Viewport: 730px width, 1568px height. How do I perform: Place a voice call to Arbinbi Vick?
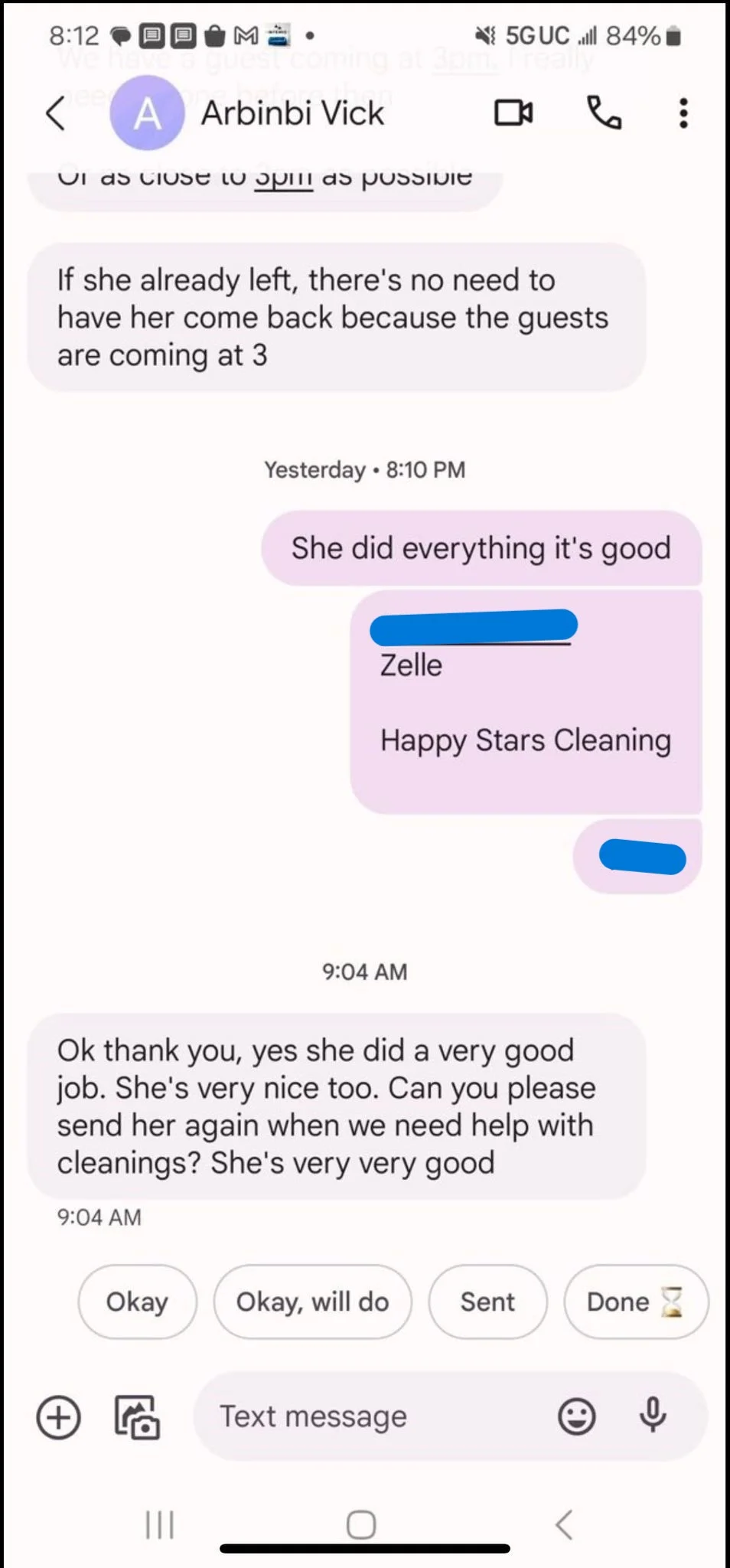click(604, 113)
